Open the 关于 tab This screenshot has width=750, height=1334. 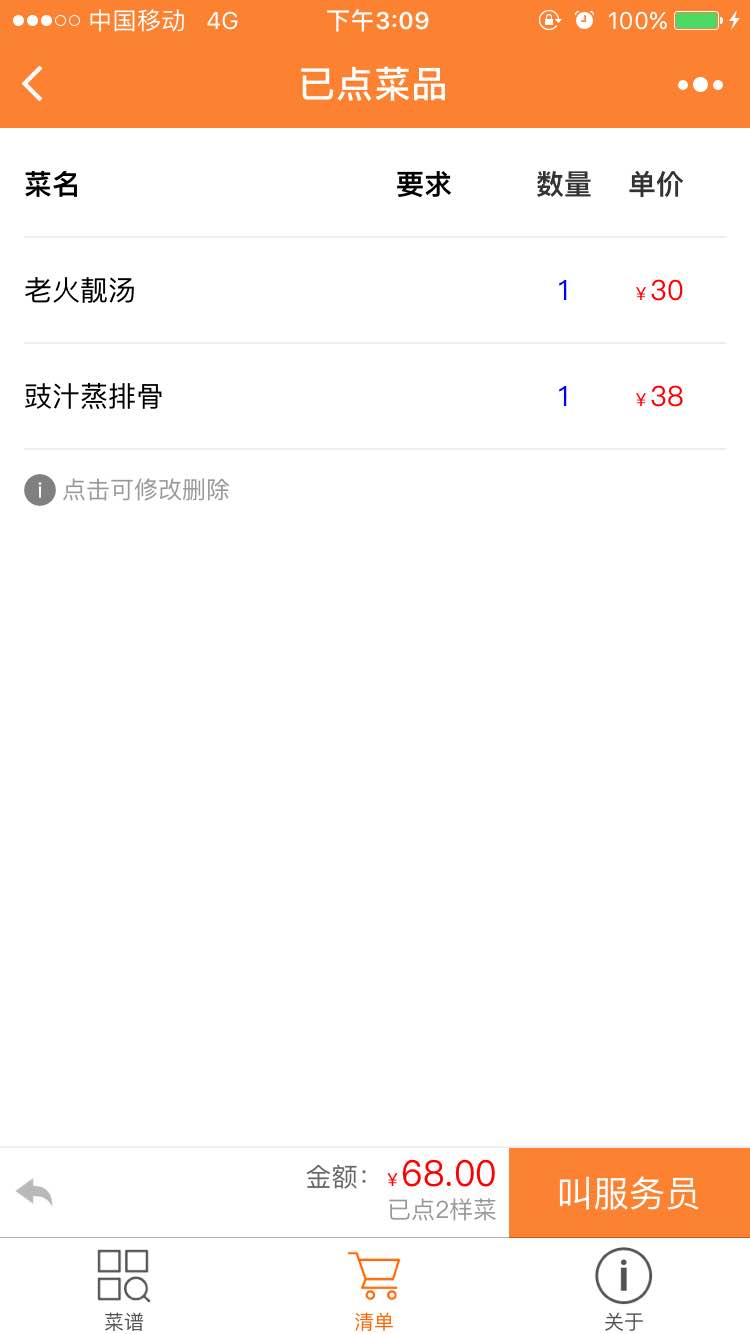pos(623,1289)
